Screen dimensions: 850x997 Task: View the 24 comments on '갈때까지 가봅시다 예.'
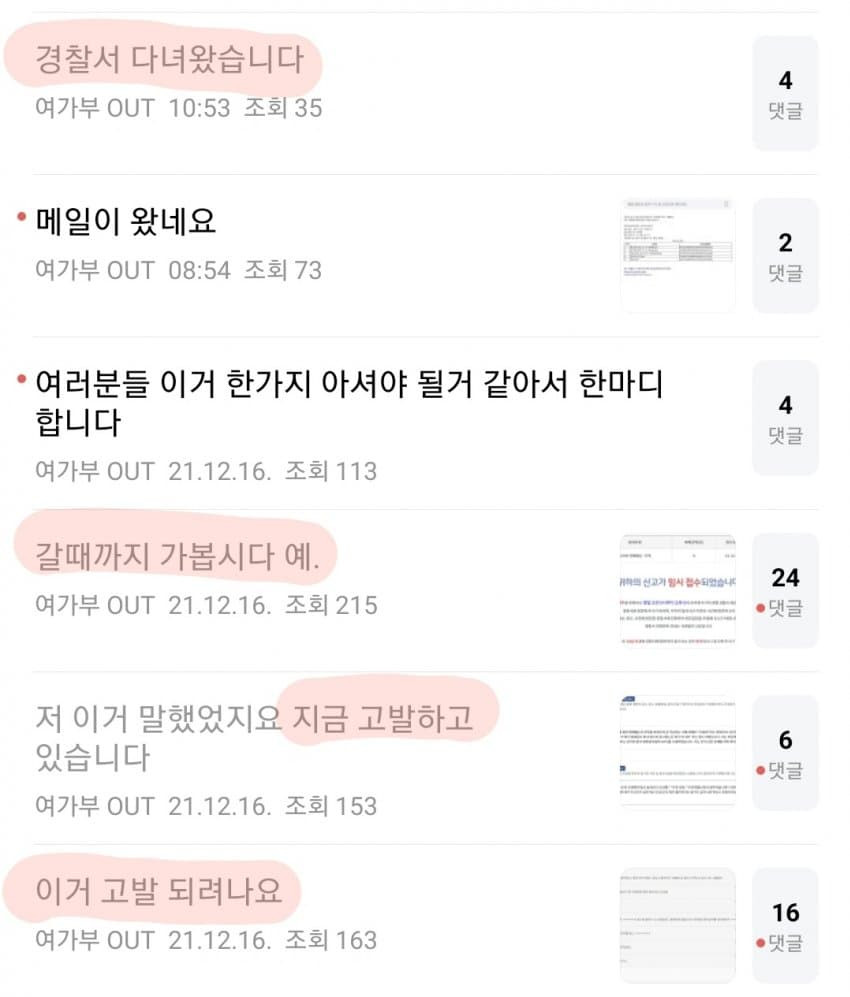[785, 591]
